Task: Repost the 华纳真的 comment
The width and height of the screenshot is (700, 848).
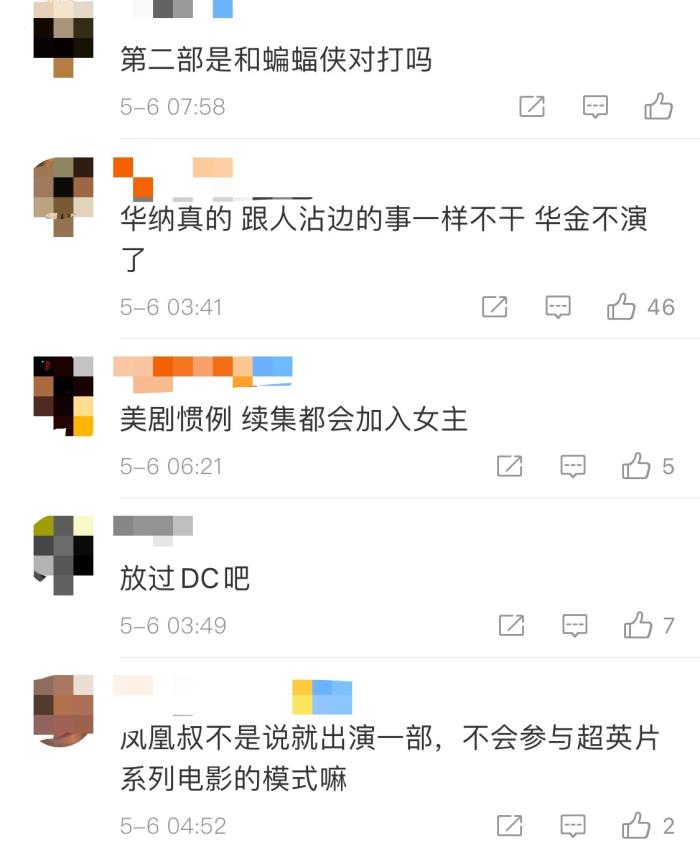Action: pos(495,306)
